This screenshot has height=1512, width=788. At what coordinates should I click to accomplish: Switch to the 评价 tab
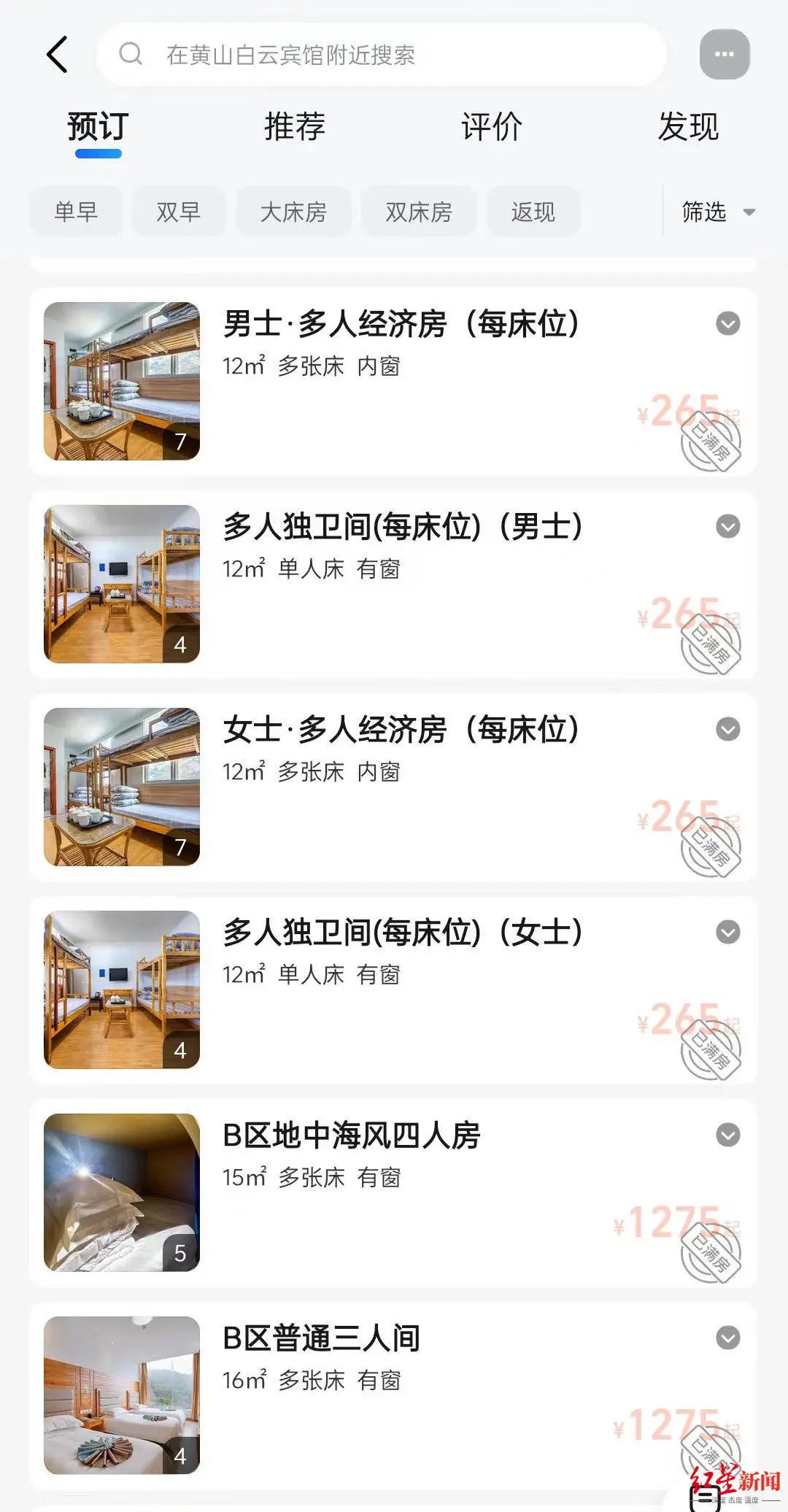(492, 127)
